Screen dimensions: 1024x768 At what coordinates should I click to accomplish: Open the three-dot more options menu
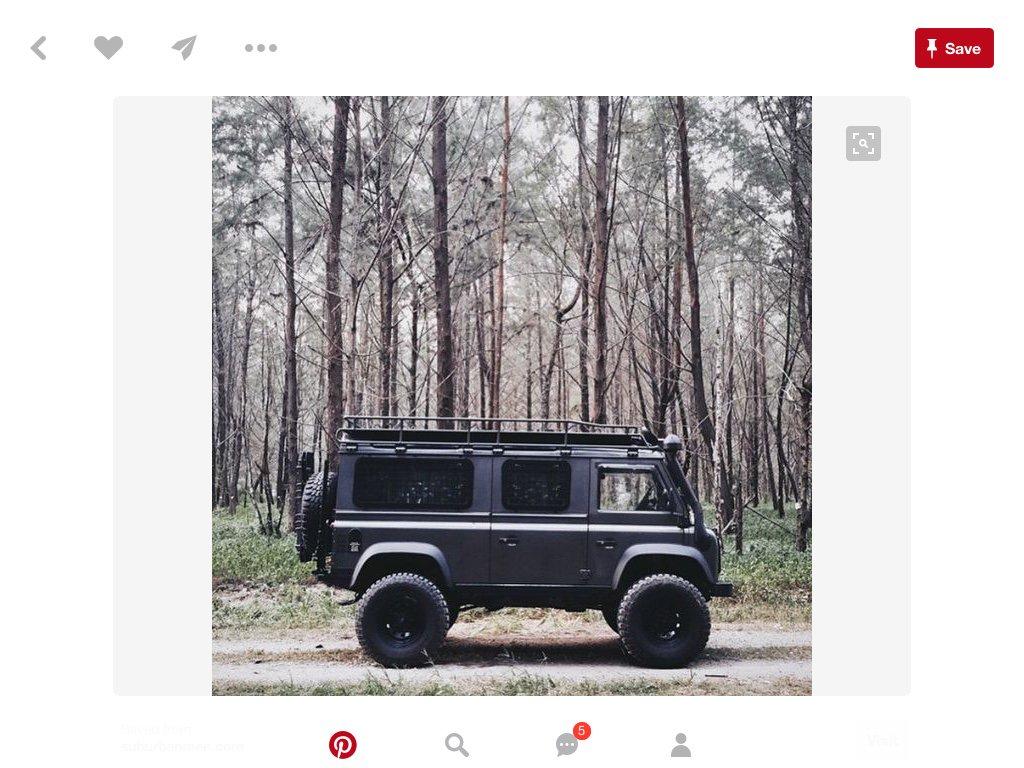(x=260, y=48)
